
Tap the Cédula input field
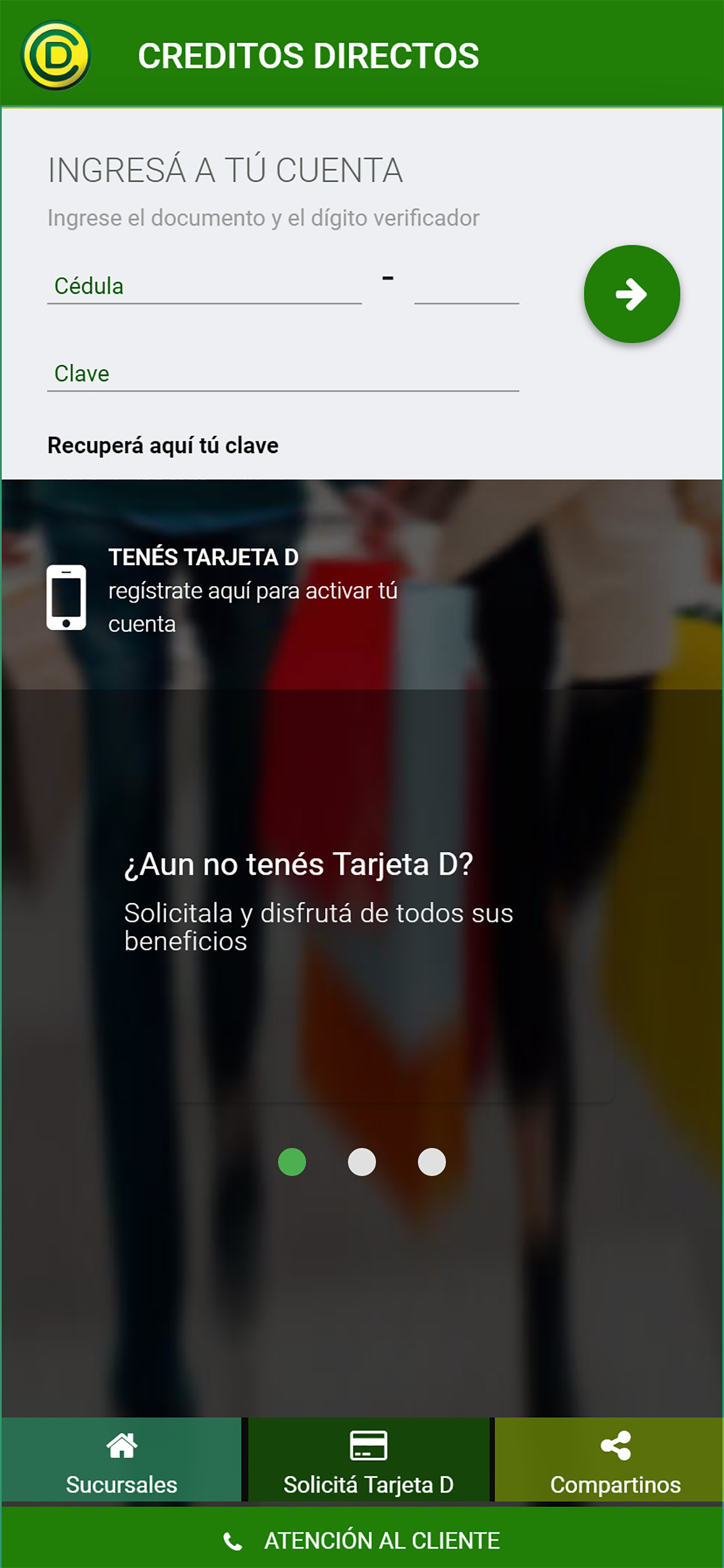(201, 286)
